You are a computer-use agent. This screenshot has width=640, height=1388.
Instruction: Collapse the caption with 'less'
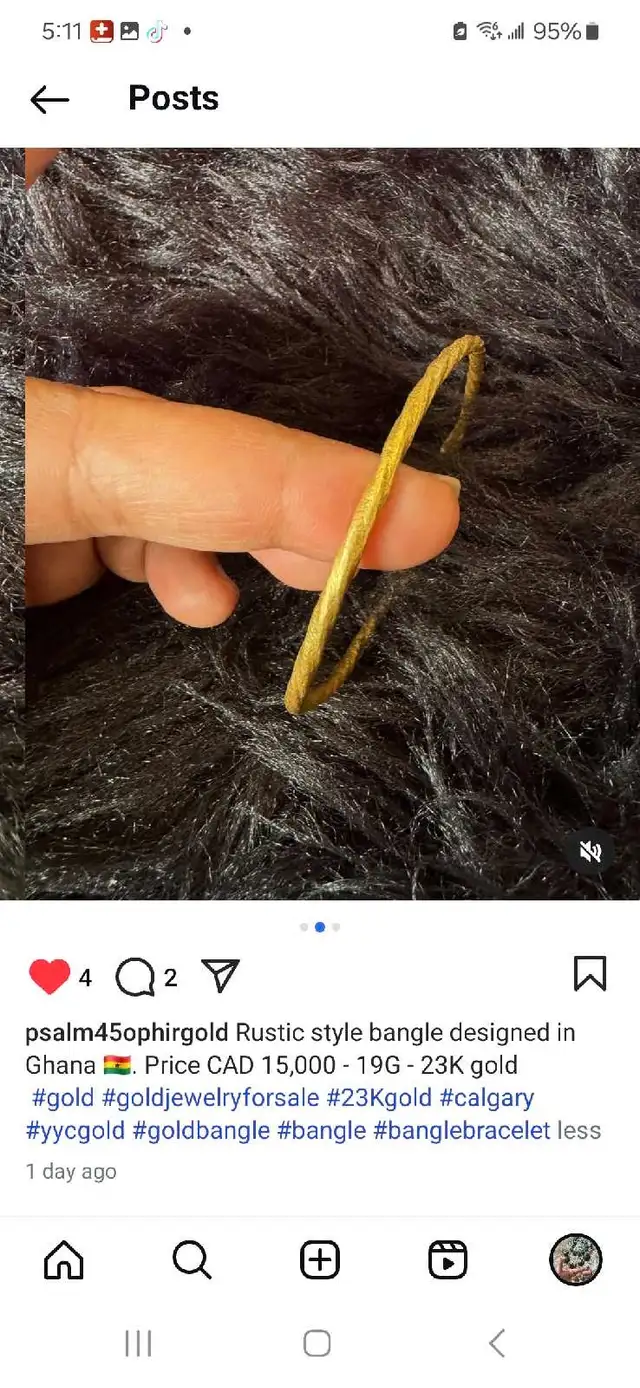coord(579,1131)
